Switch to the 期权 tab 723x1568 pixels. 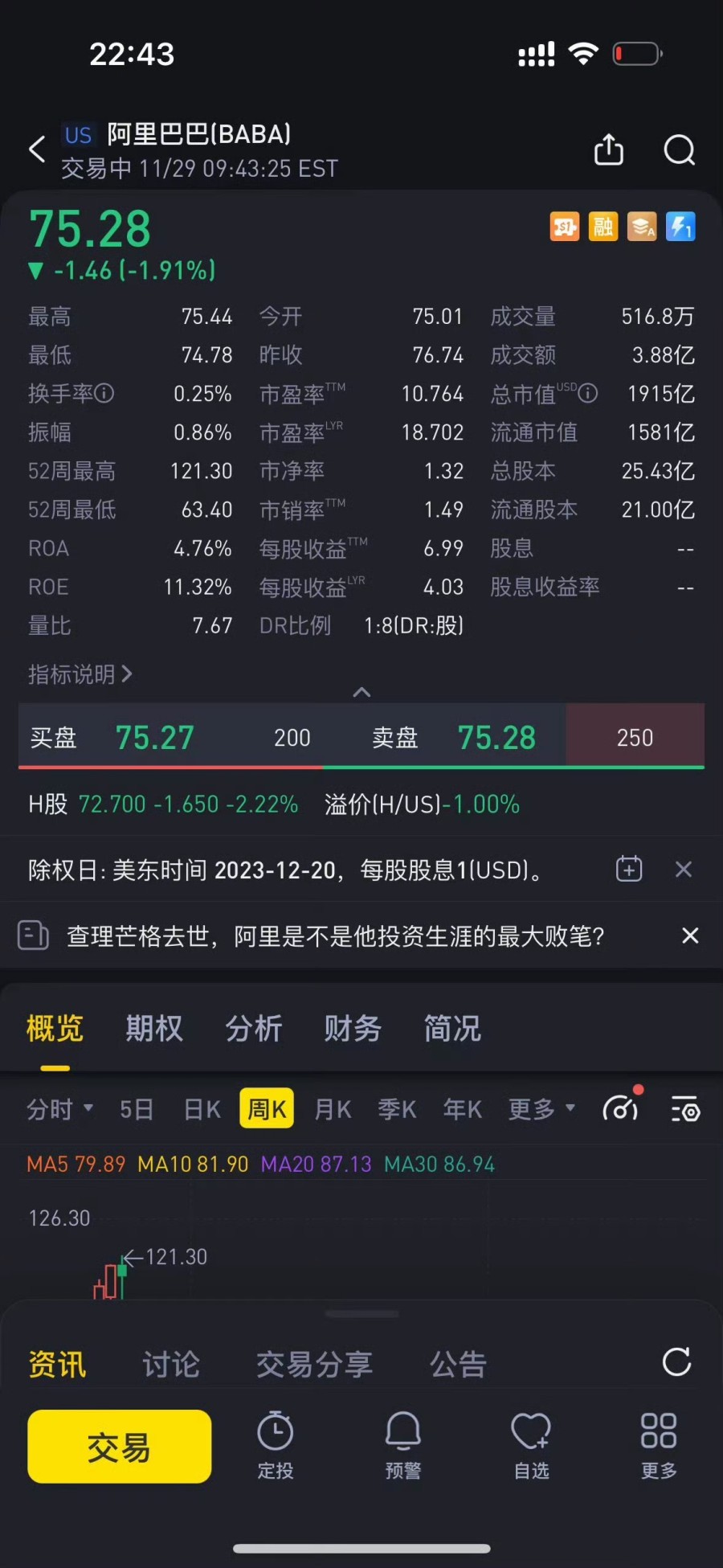pos(153,1028)
